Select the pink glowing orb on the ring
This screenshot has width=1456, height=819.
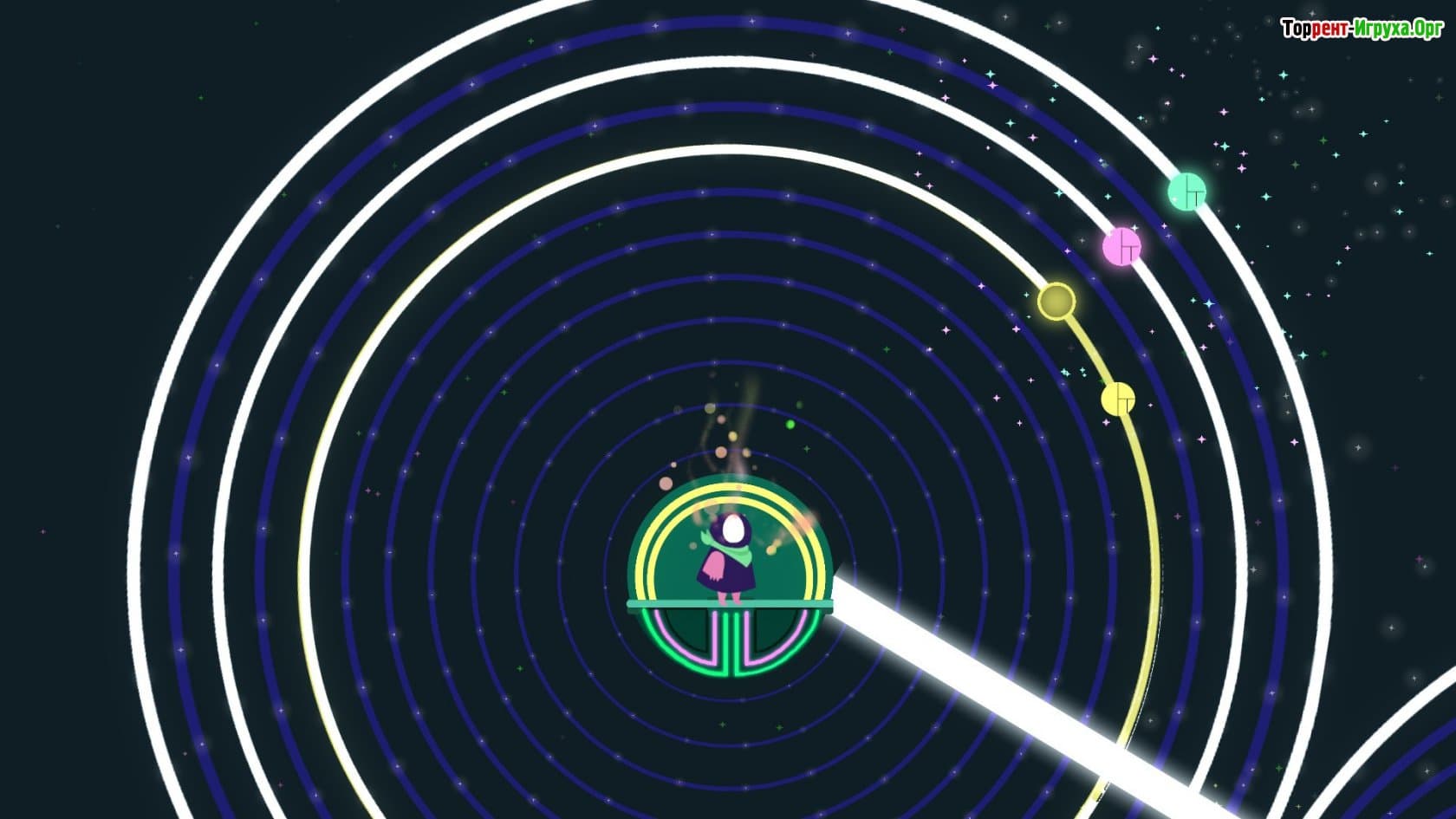pos(1121,247)
